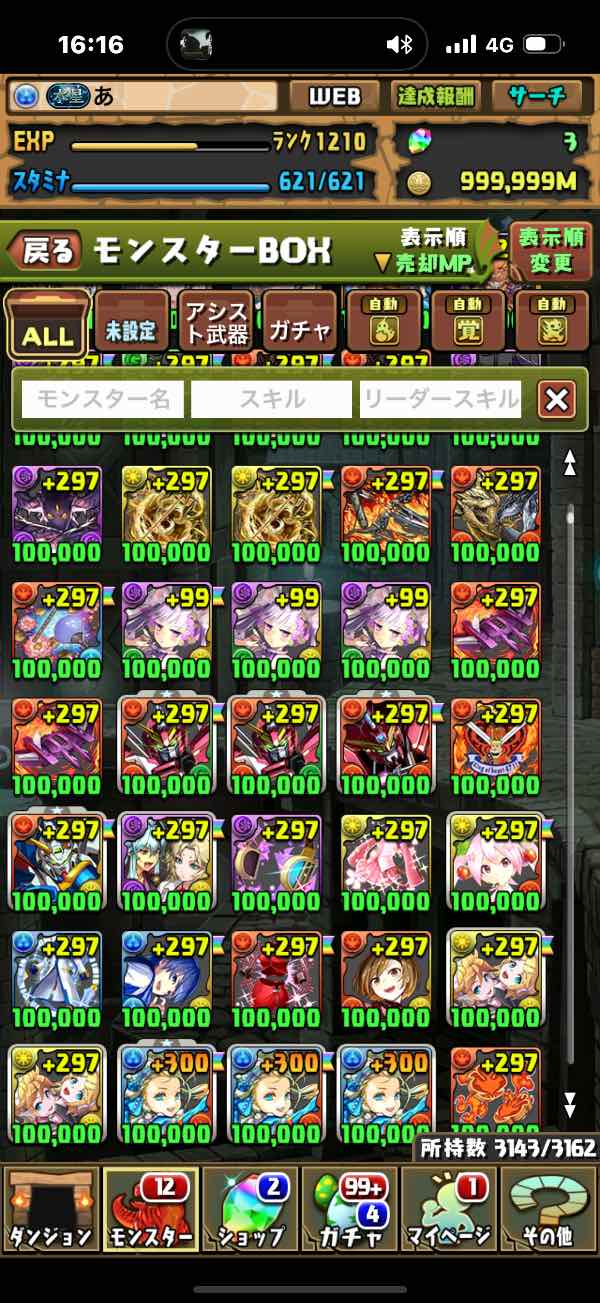Change the sort order with 表示順変更
Viewport: 600px width, 1303px height.
tap(550, 251)
